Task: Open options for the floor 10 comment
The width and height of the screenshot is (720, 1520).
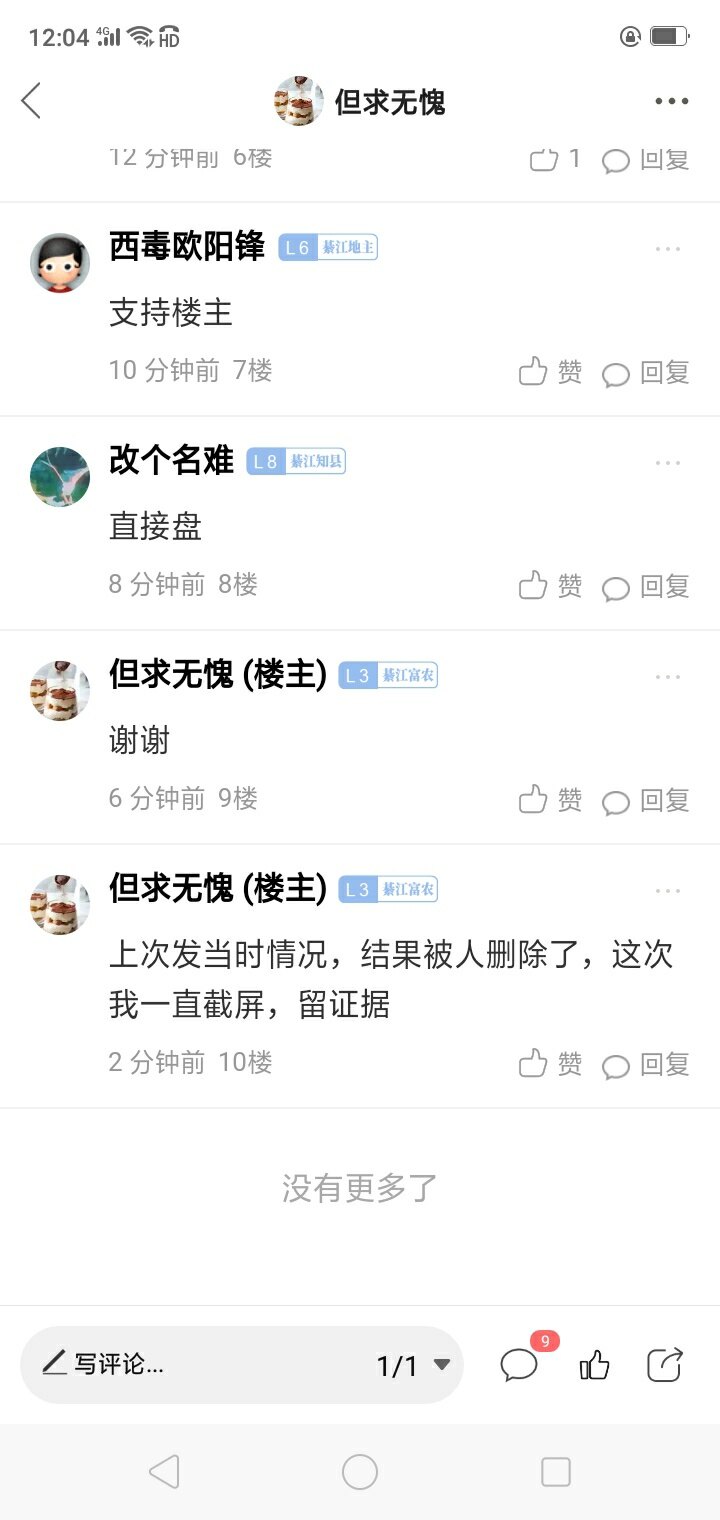Action: pyautogui.click(x=668, y=891)
